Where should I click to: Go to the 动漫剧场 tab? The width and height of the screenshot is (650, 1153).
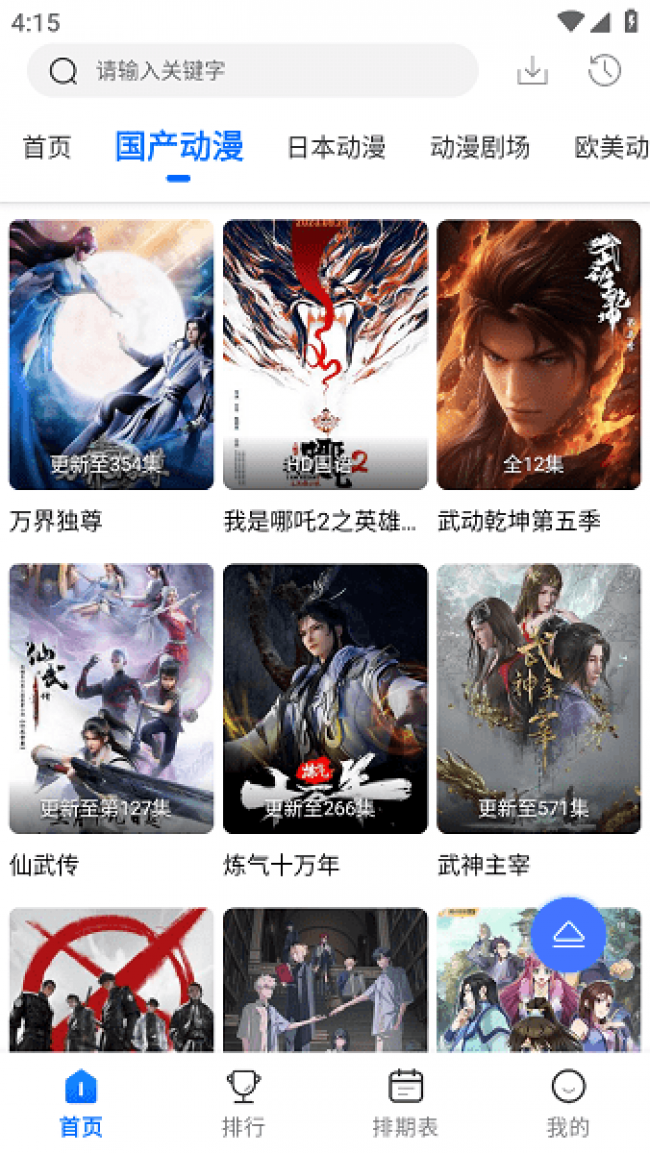coord(480,148)
